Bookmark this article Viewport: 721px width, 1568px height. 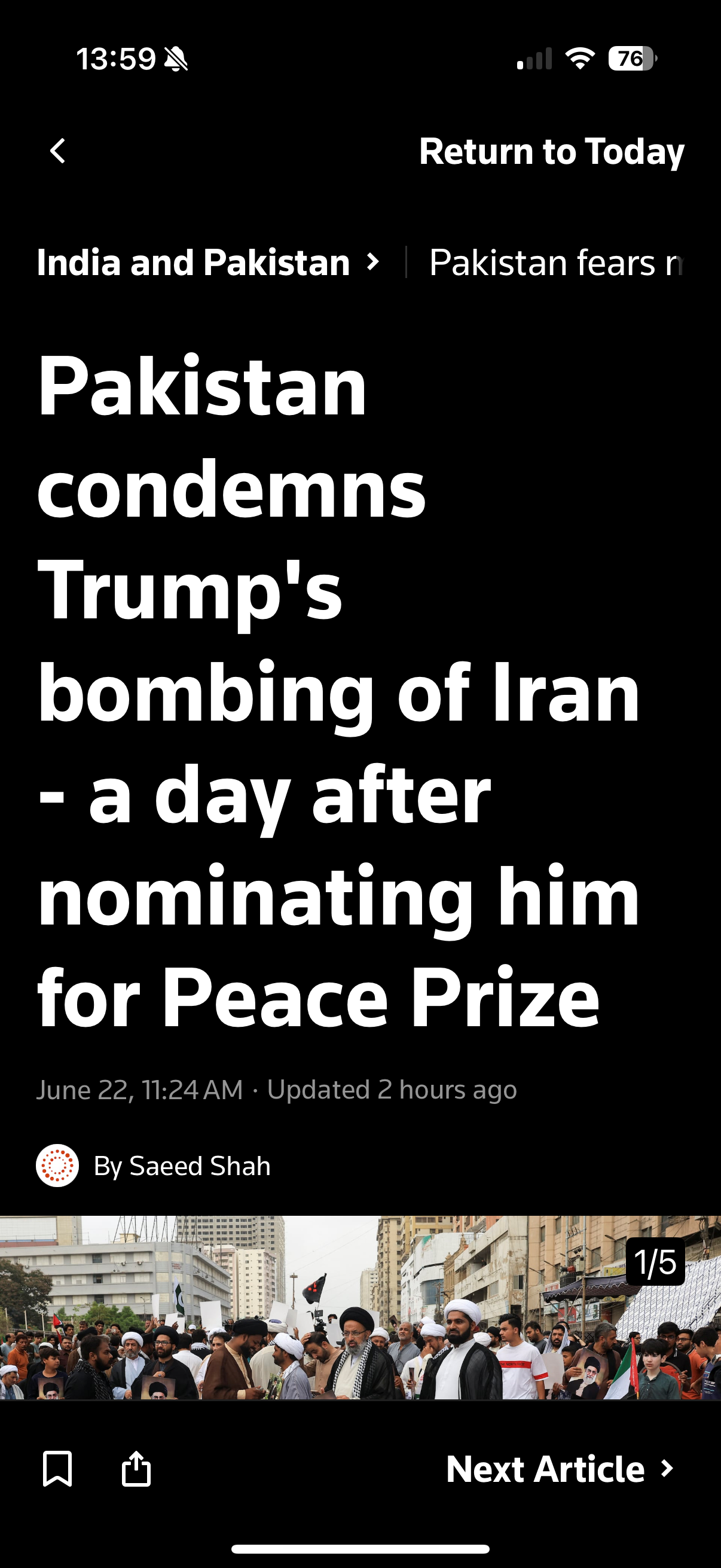58,1469
